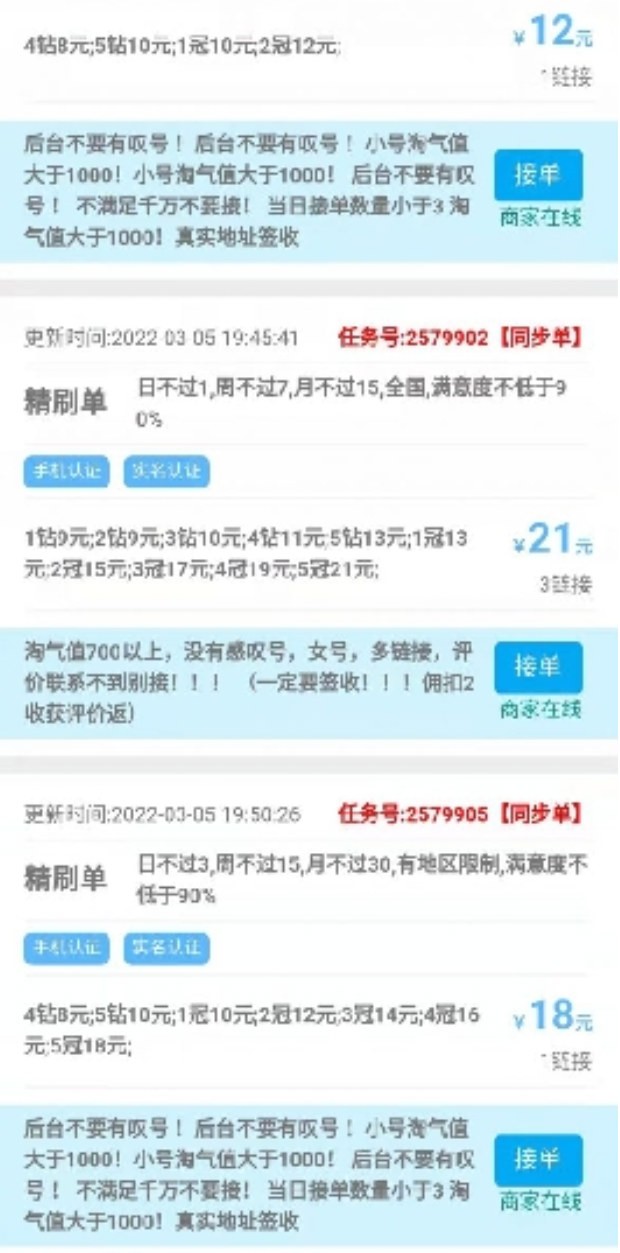
Task: Accept task 2579902 with 接单
Action: point(538,667)
